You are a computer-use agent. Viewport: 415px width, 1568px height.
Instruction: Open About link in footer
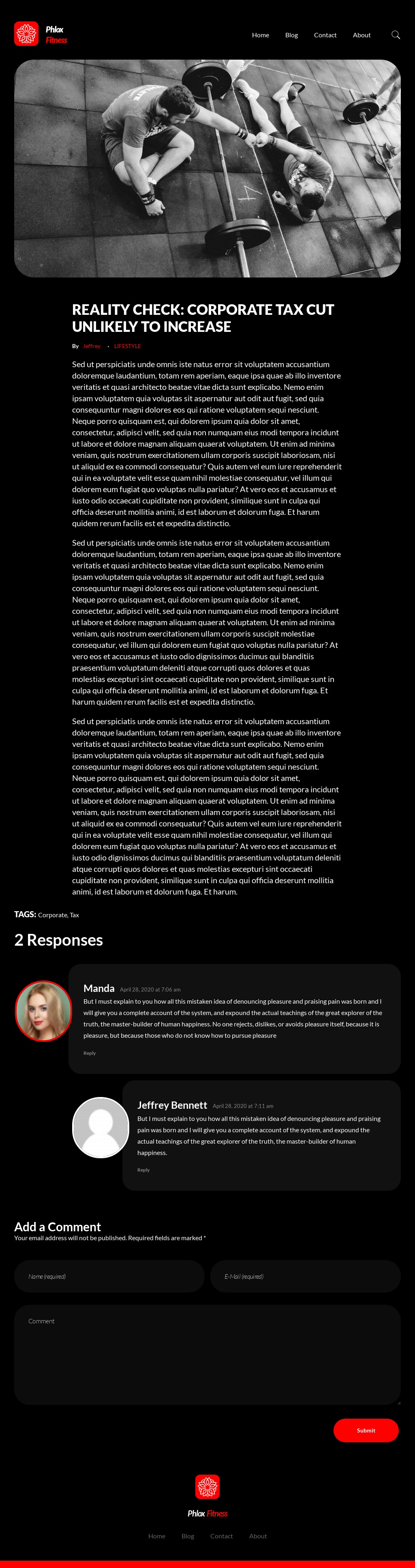(x=258, y=1536)
